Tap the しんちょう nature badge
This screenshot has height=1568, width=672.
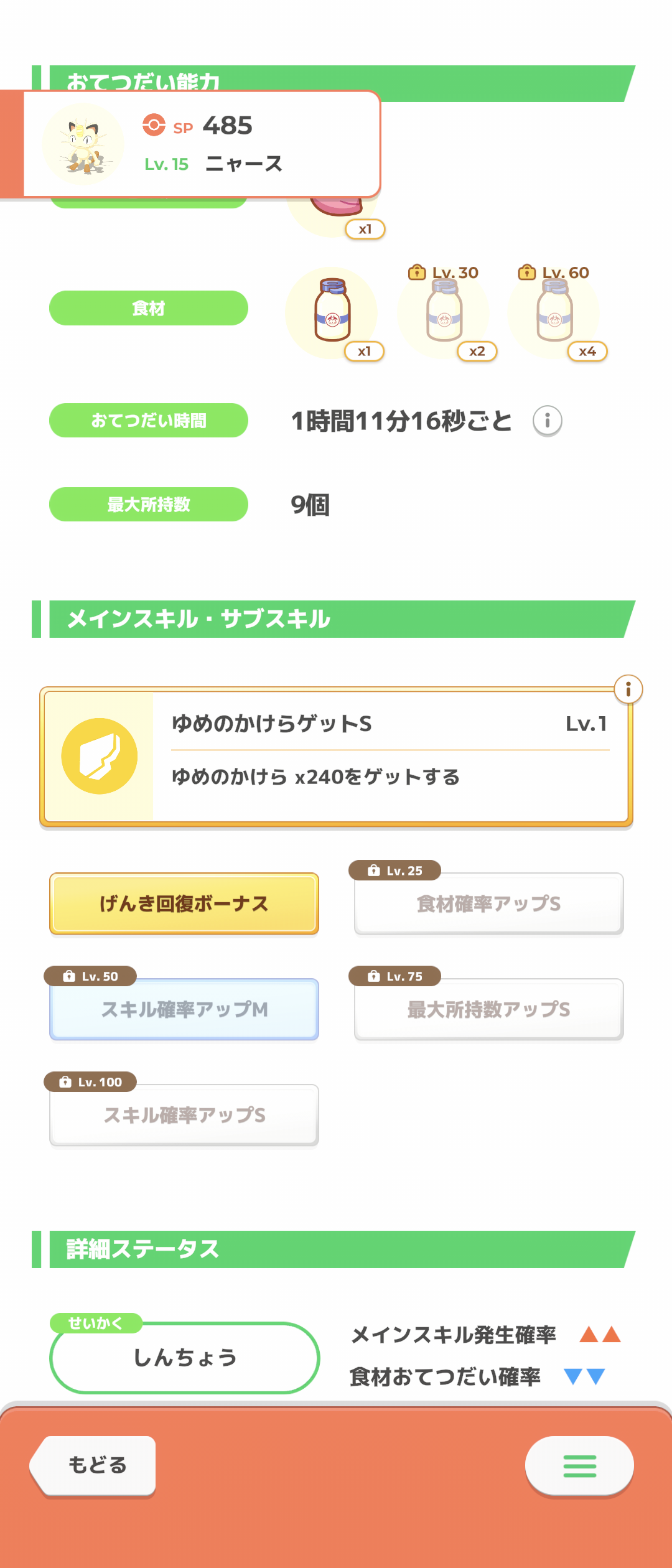coord(184,1358)
